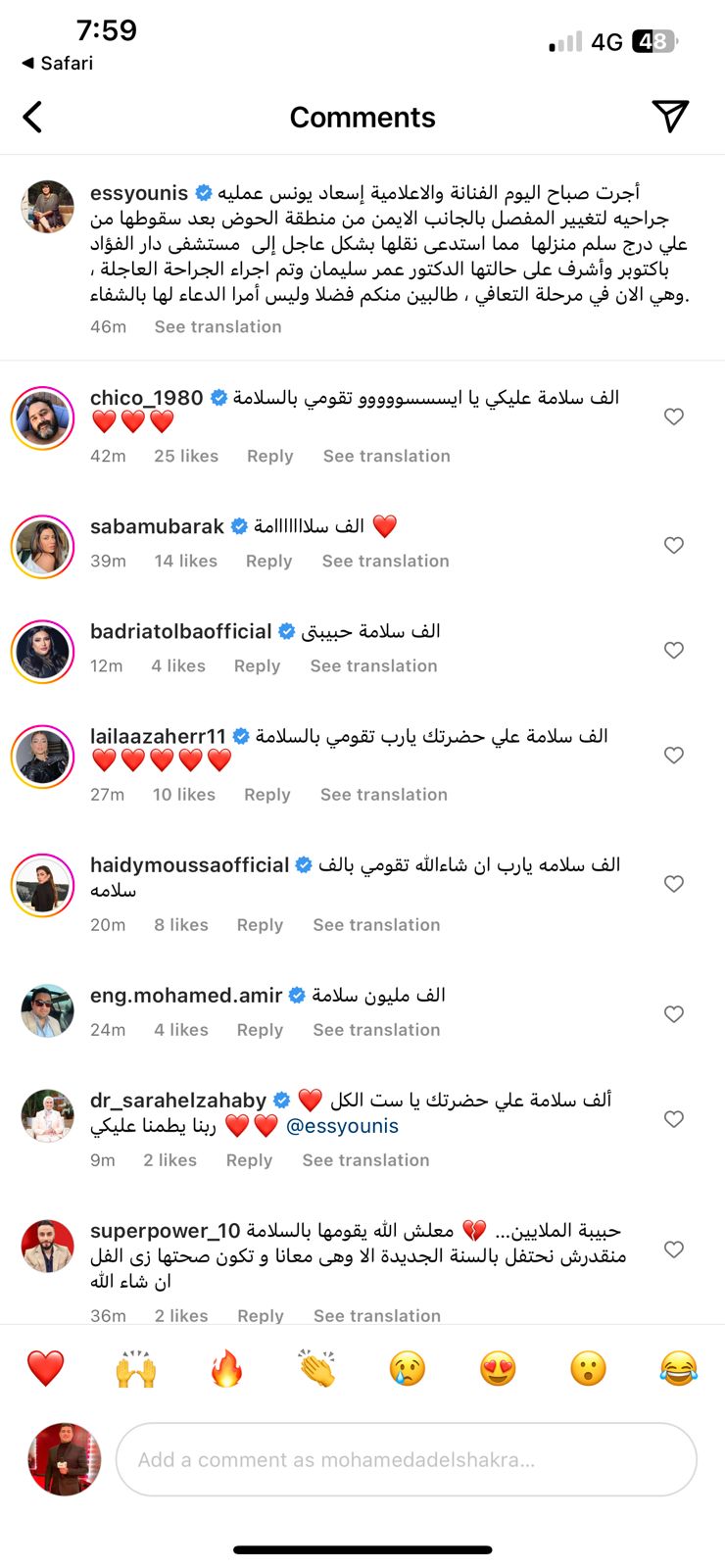Insert the fire emoji reaction
Screen dimensions: 725x1568
click(226, 1368)
